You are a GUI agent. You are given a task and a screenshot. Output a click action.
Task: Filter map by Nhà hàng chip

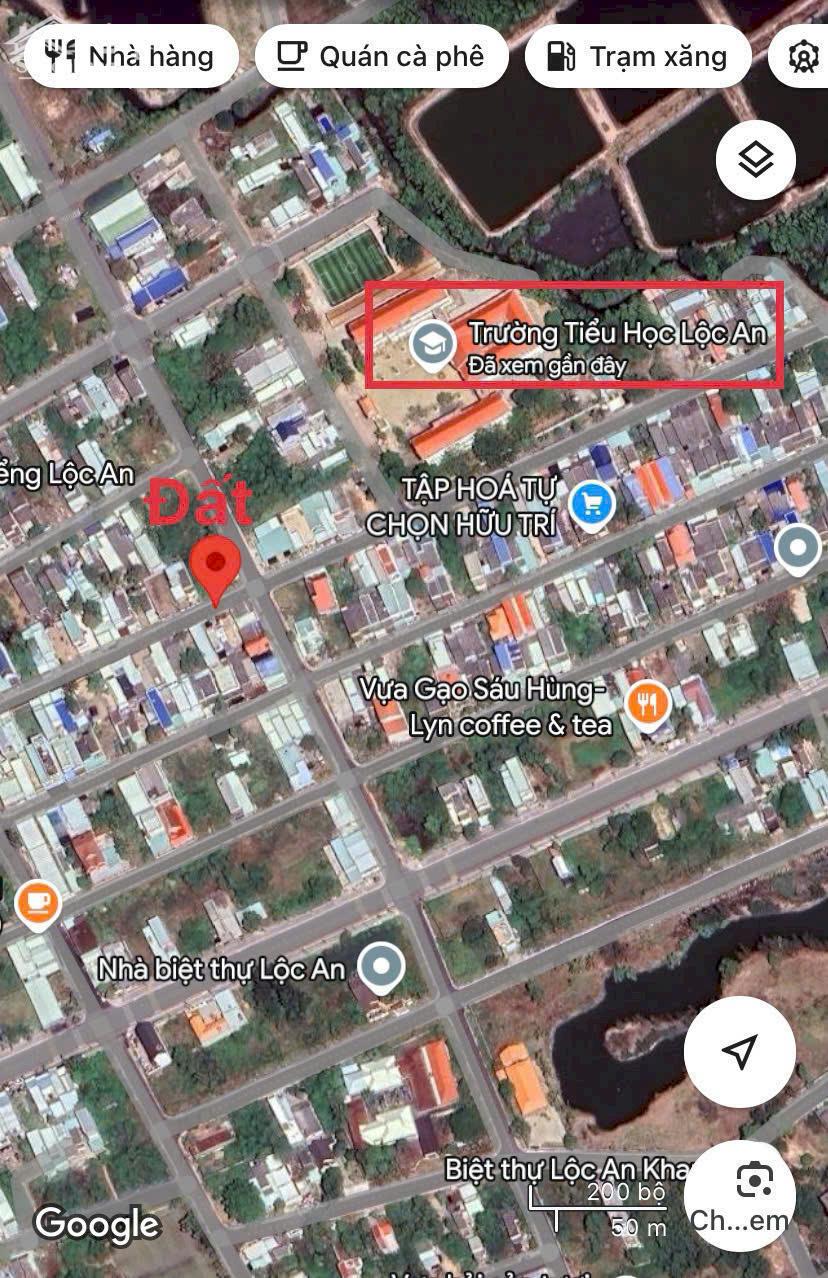[131, 56]
